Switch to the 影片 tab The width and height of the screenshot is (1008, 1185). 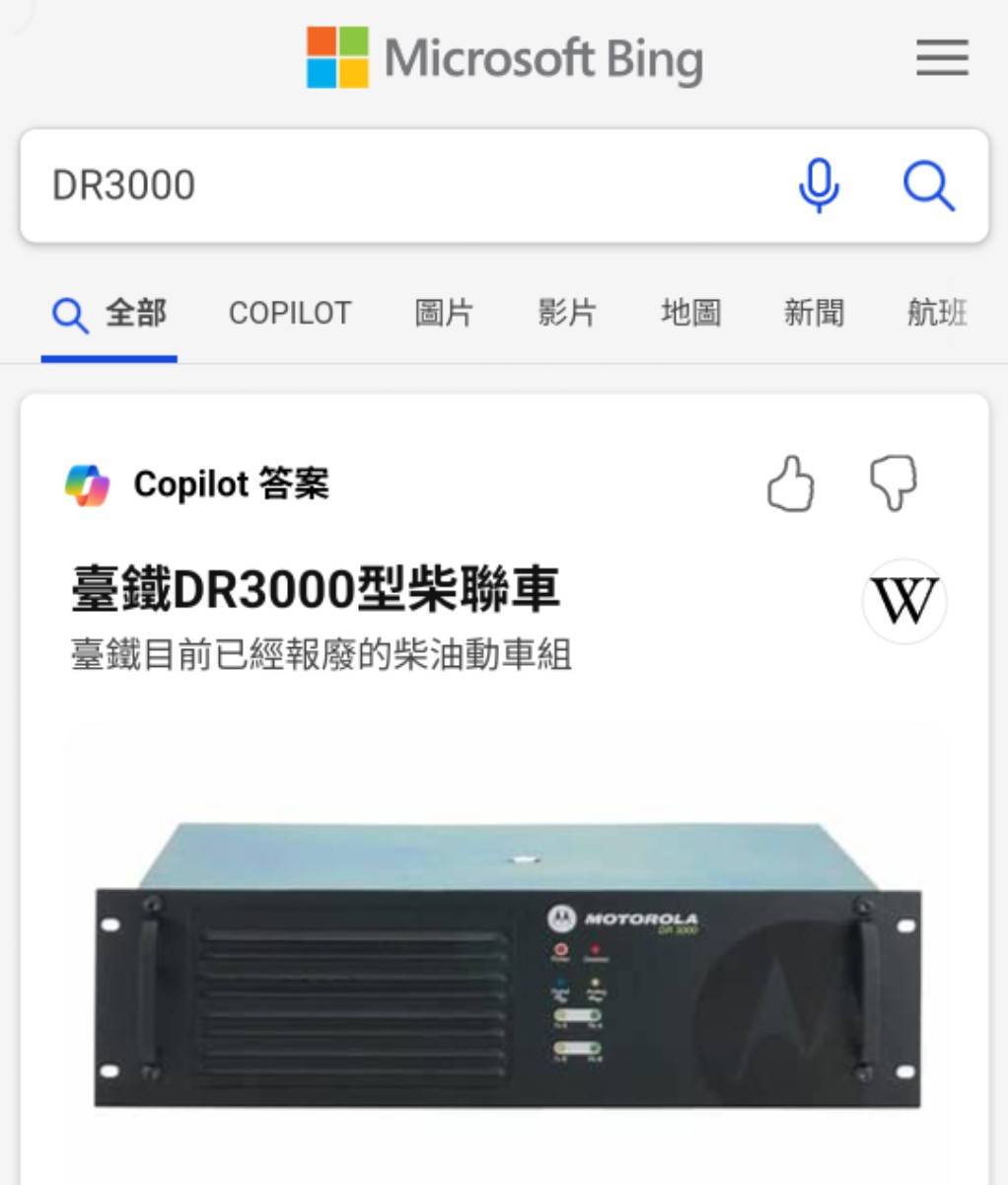567,314
